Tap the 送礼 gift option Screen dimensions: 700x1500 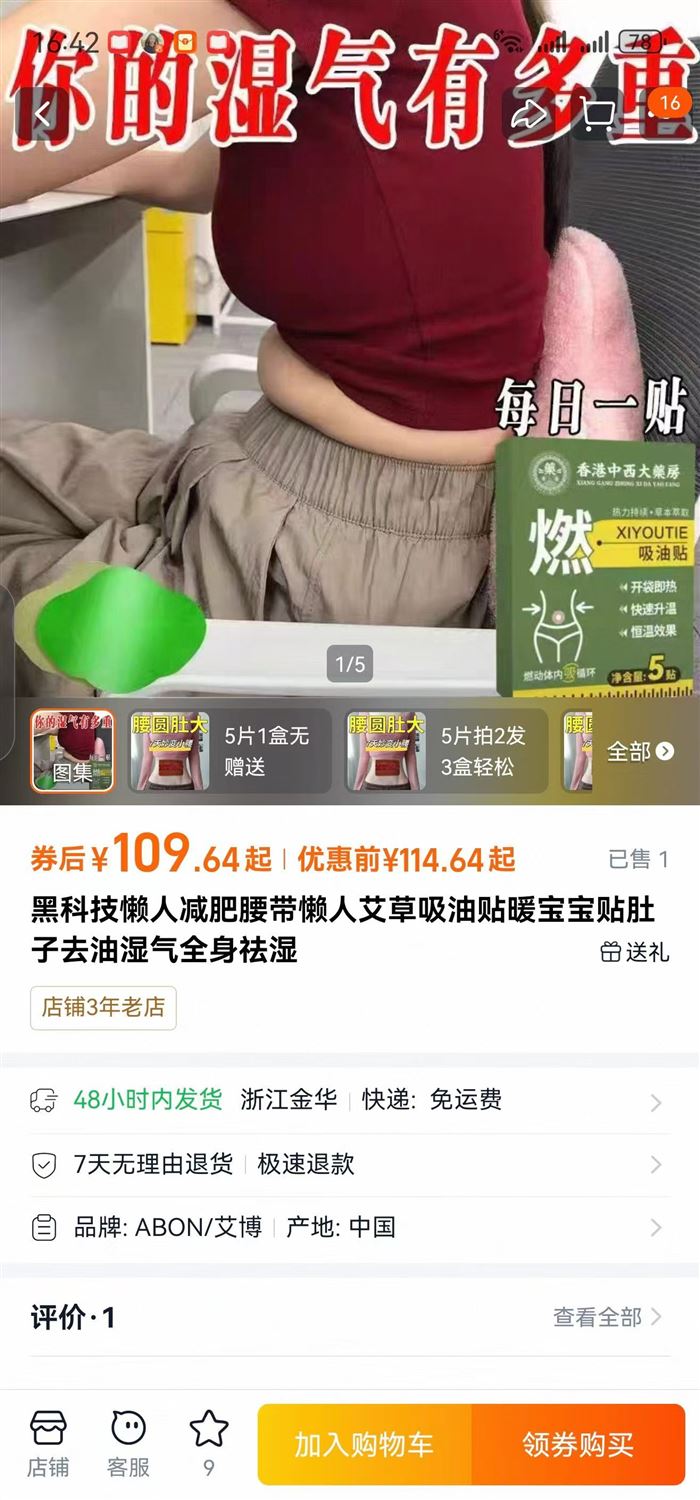(x=635, y=951)
